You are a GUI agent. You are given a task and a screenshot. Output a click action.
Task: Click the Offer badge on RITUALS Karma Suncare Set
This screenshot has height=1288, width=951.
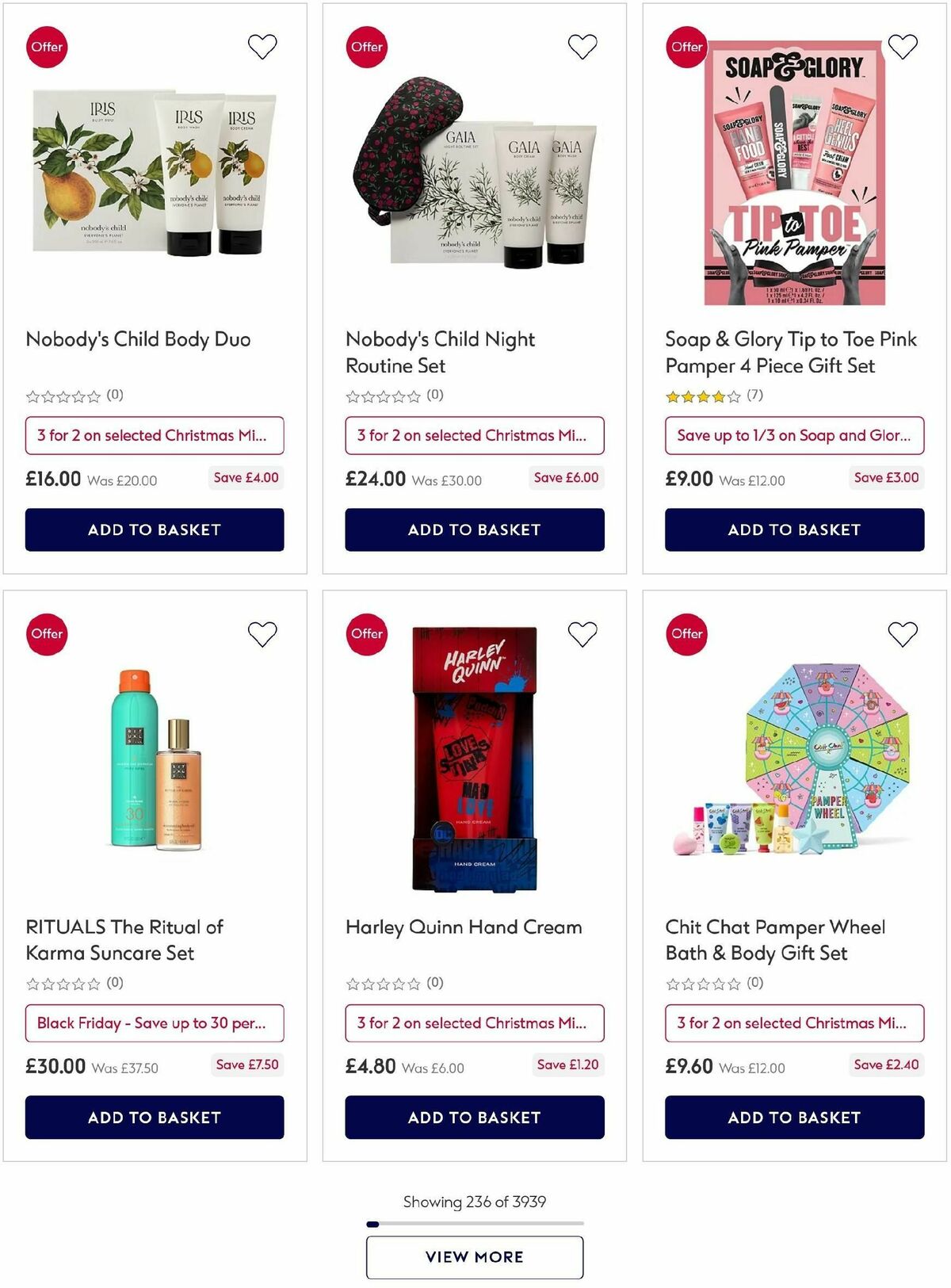click(x=46, y=633)
